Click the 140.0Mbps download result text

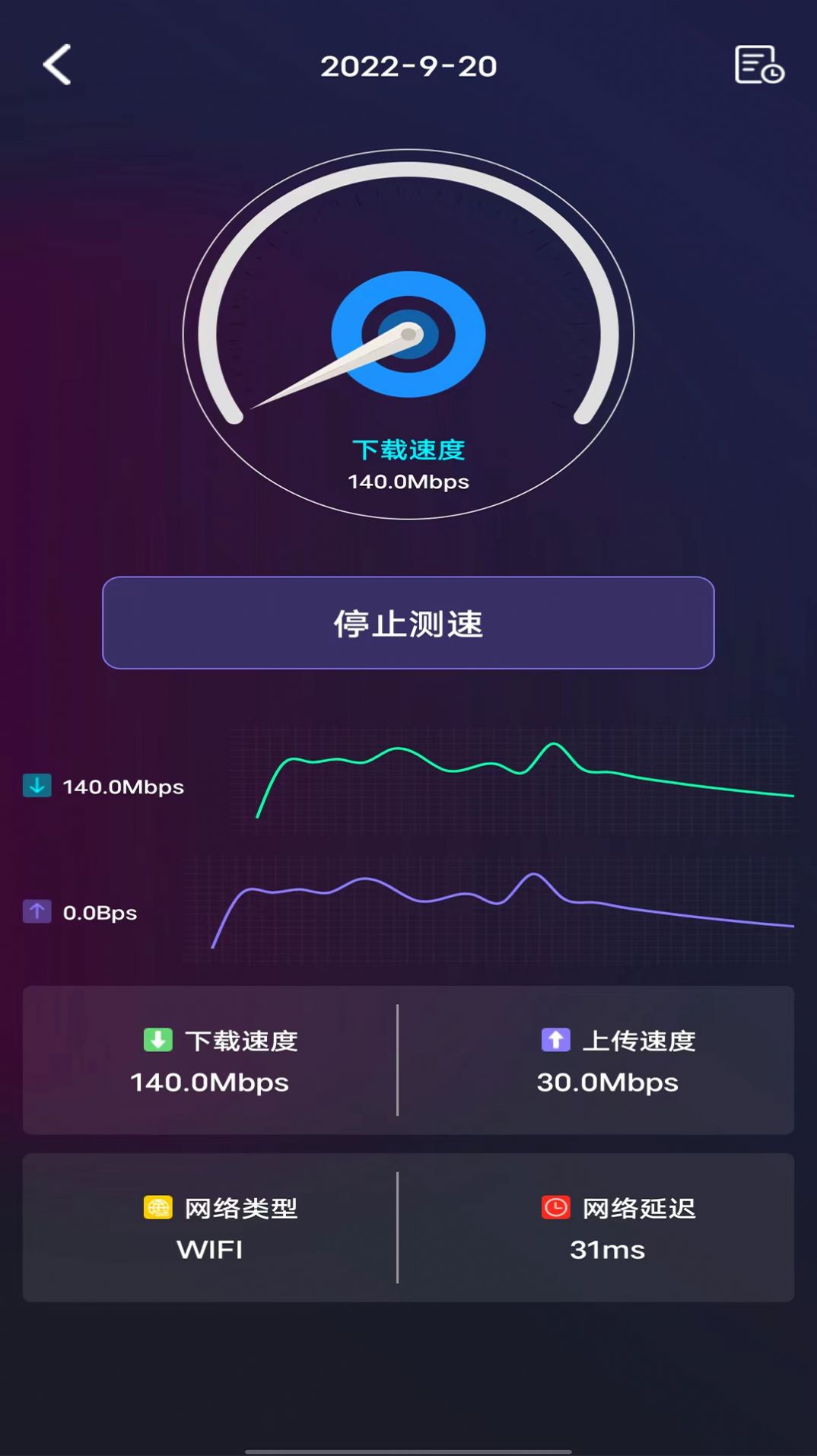[208, 1082]
